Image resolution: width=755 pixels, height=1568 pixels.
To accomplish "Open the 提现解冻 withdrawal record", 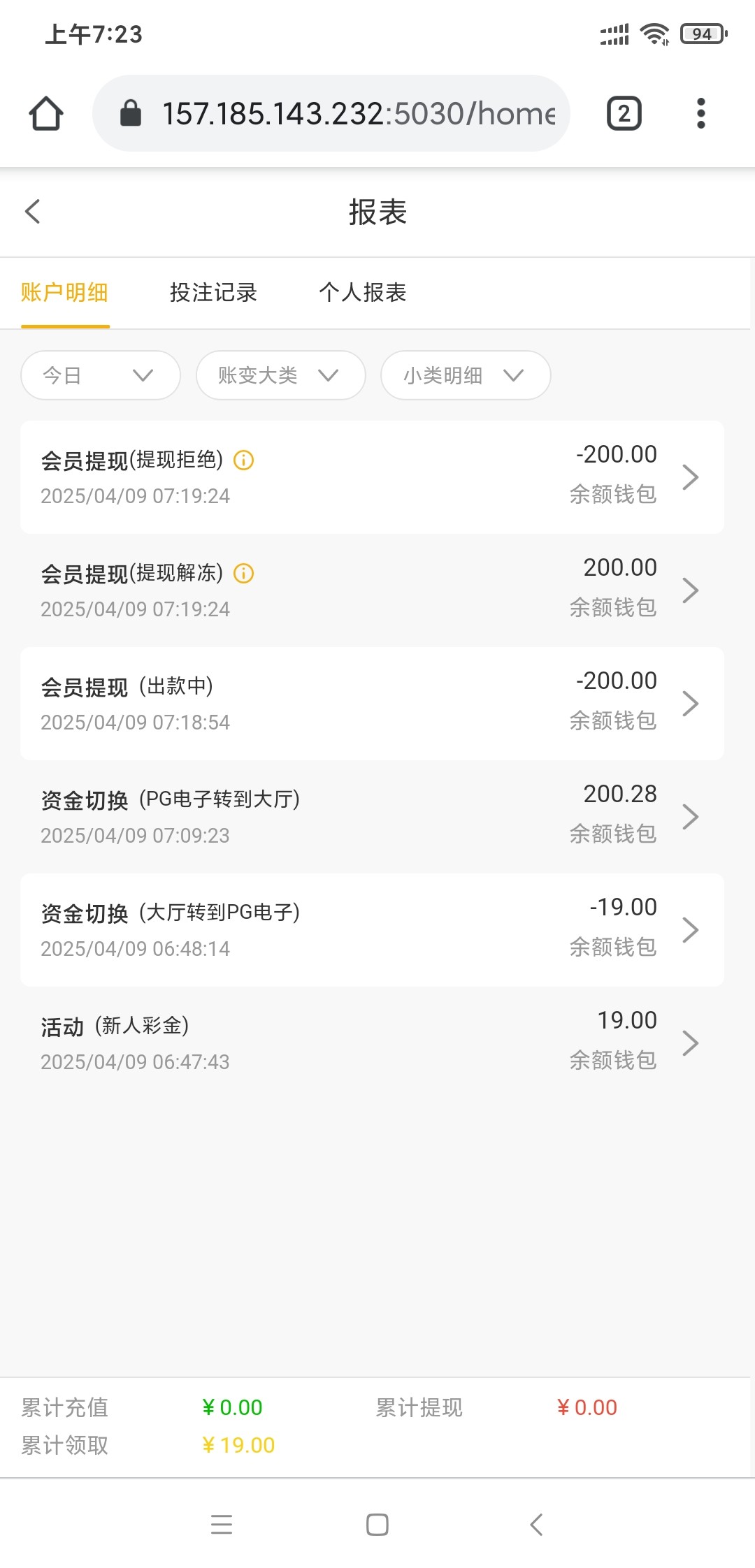I will pos(372,590).
